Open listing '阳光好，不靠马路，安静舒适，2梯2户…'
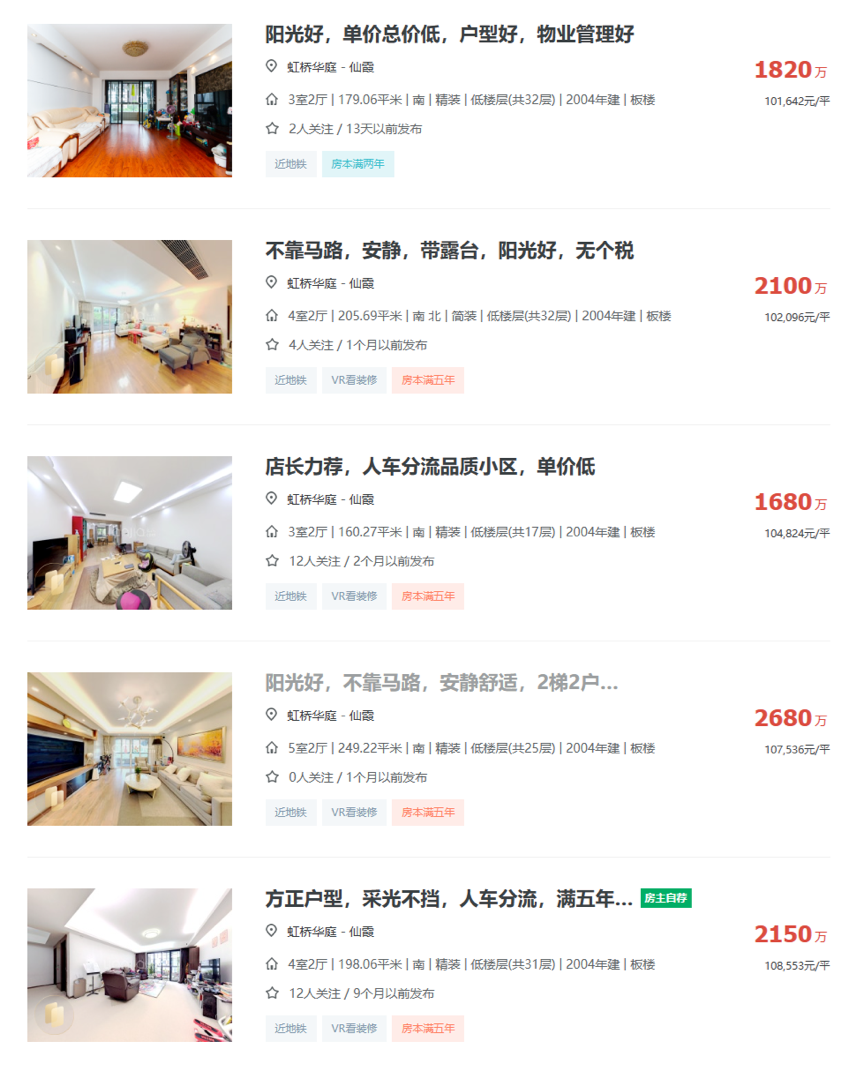Viewport: 864px width, 1072px height. click(441, 682)
